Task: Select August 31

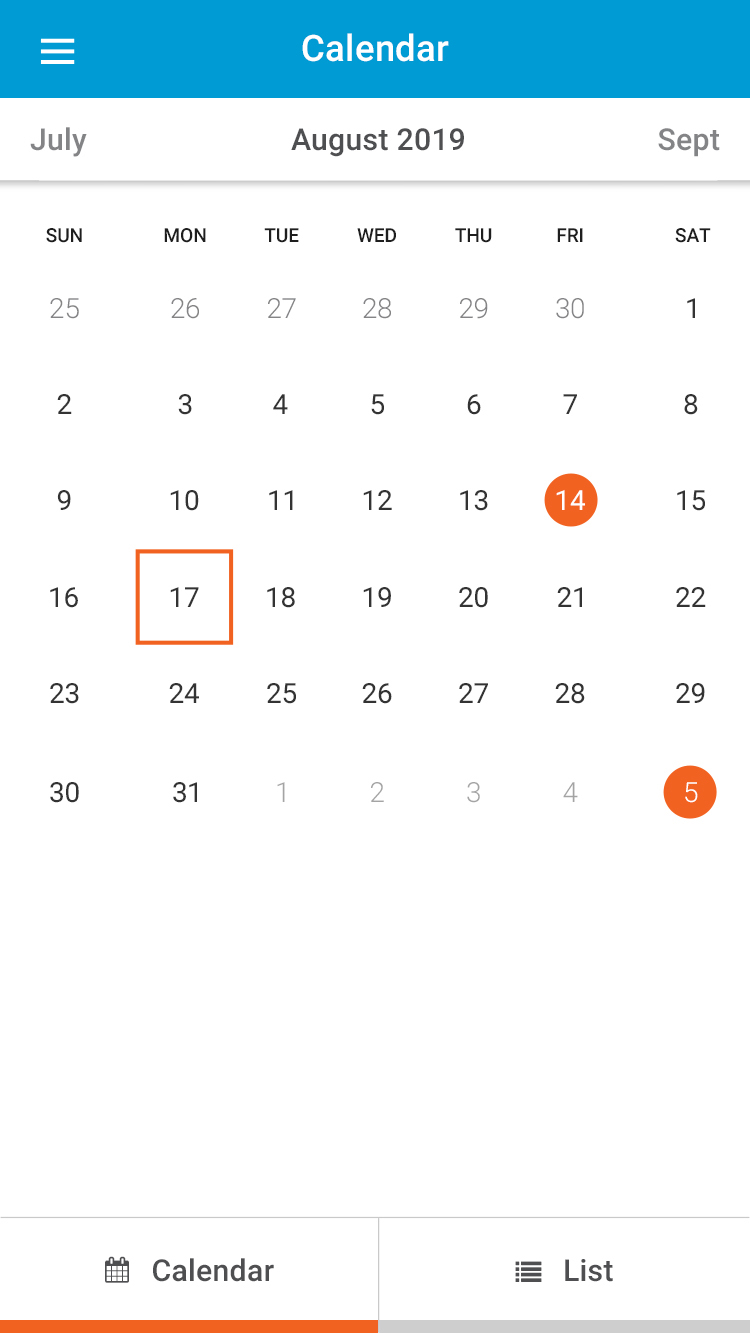Action: (x=186, y=793)
